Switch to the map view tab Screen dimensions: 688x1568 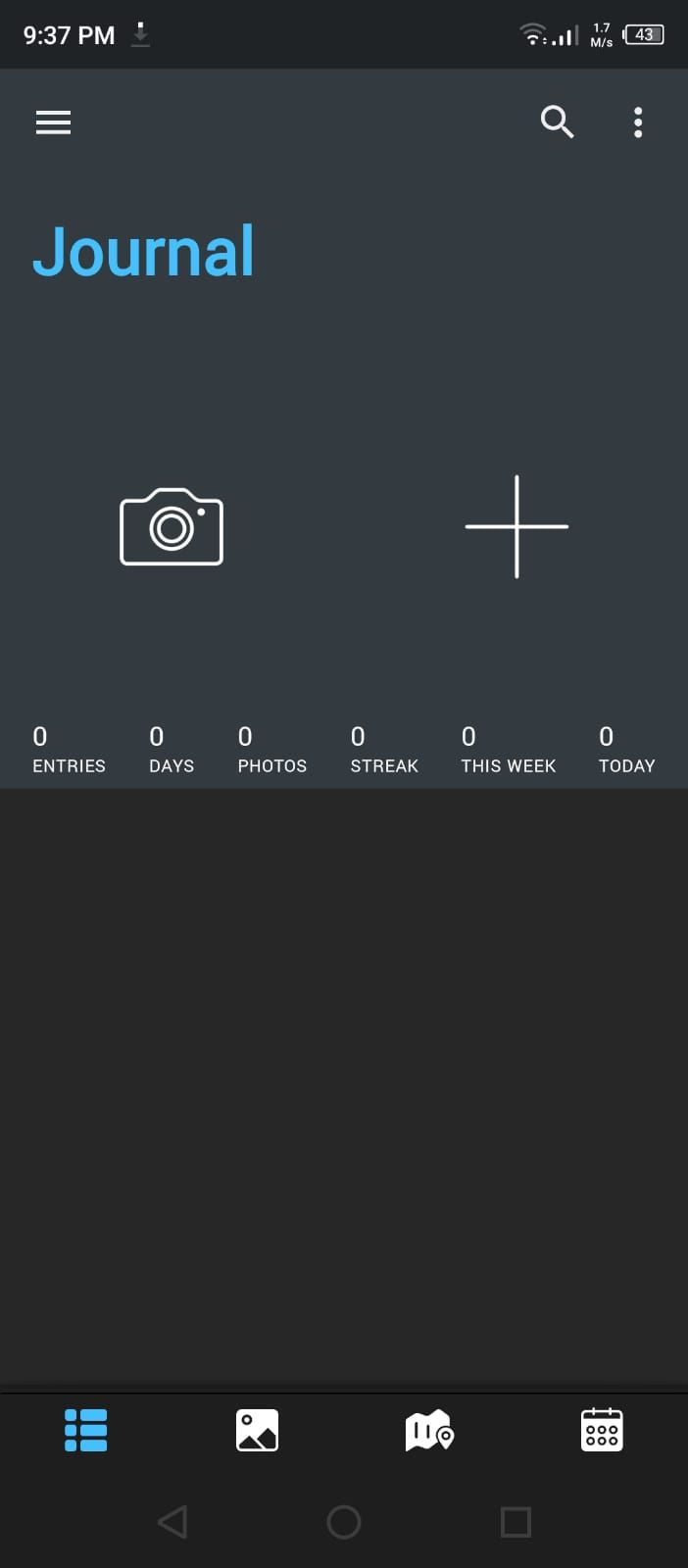(429, 1430)
